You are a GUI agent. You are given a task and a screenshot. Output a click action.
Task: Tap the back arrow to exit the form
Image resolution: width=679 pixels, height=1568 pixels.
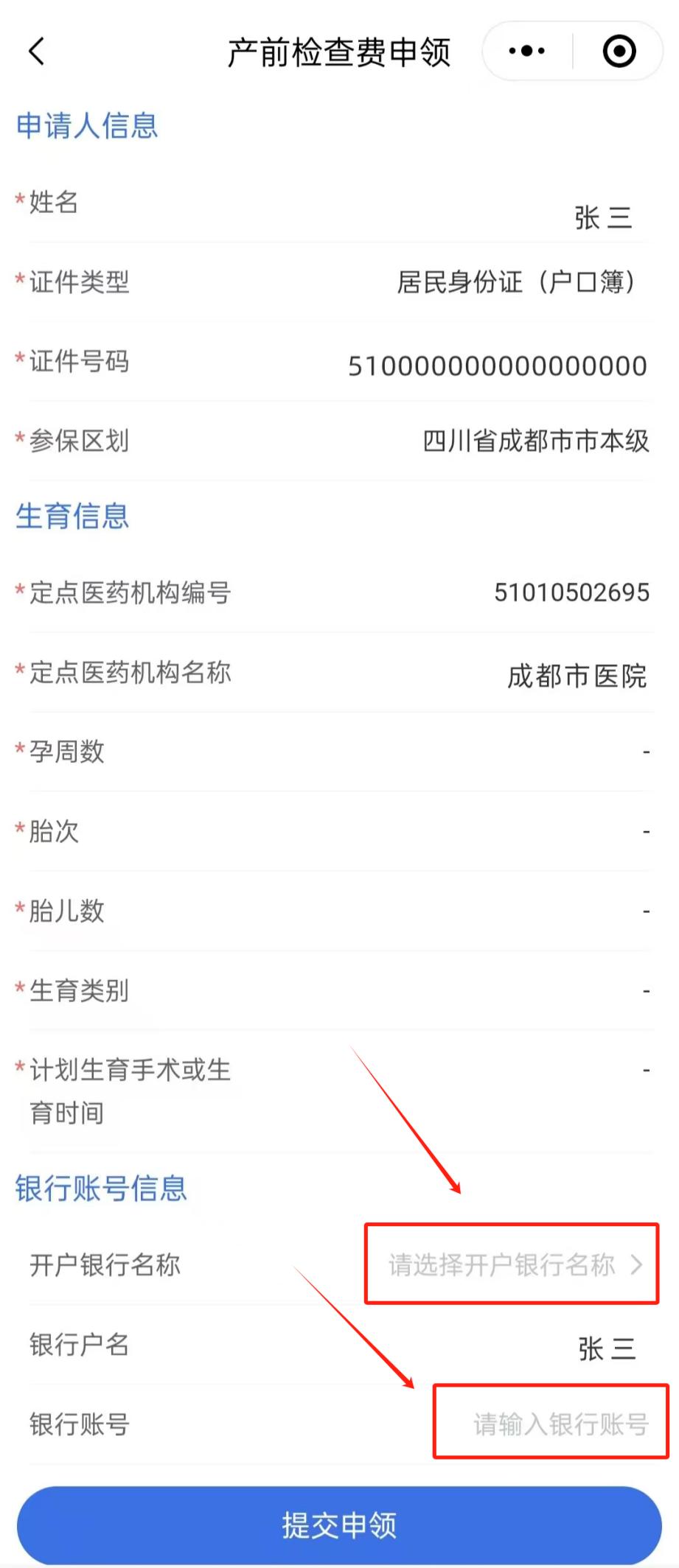pos(35,51)
